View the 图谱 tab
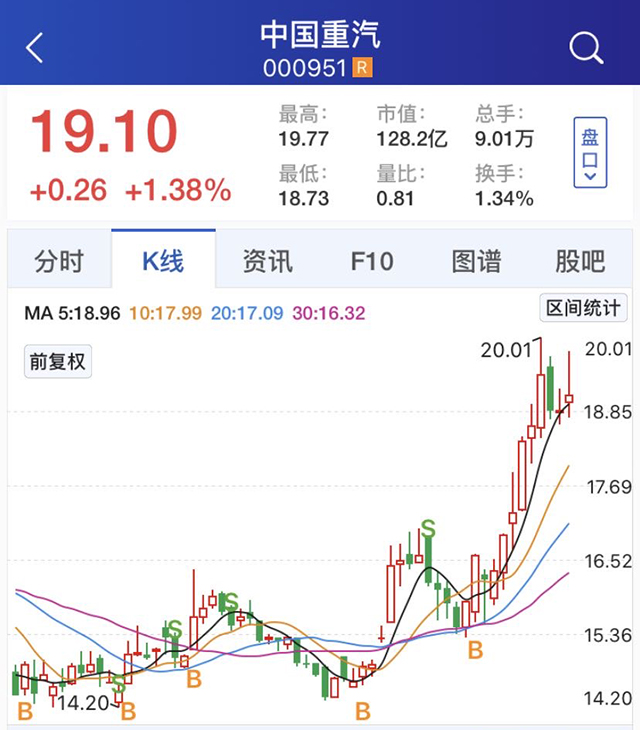Image resolution: width=640 pixels, height=730 pixels. click(476, 262)
